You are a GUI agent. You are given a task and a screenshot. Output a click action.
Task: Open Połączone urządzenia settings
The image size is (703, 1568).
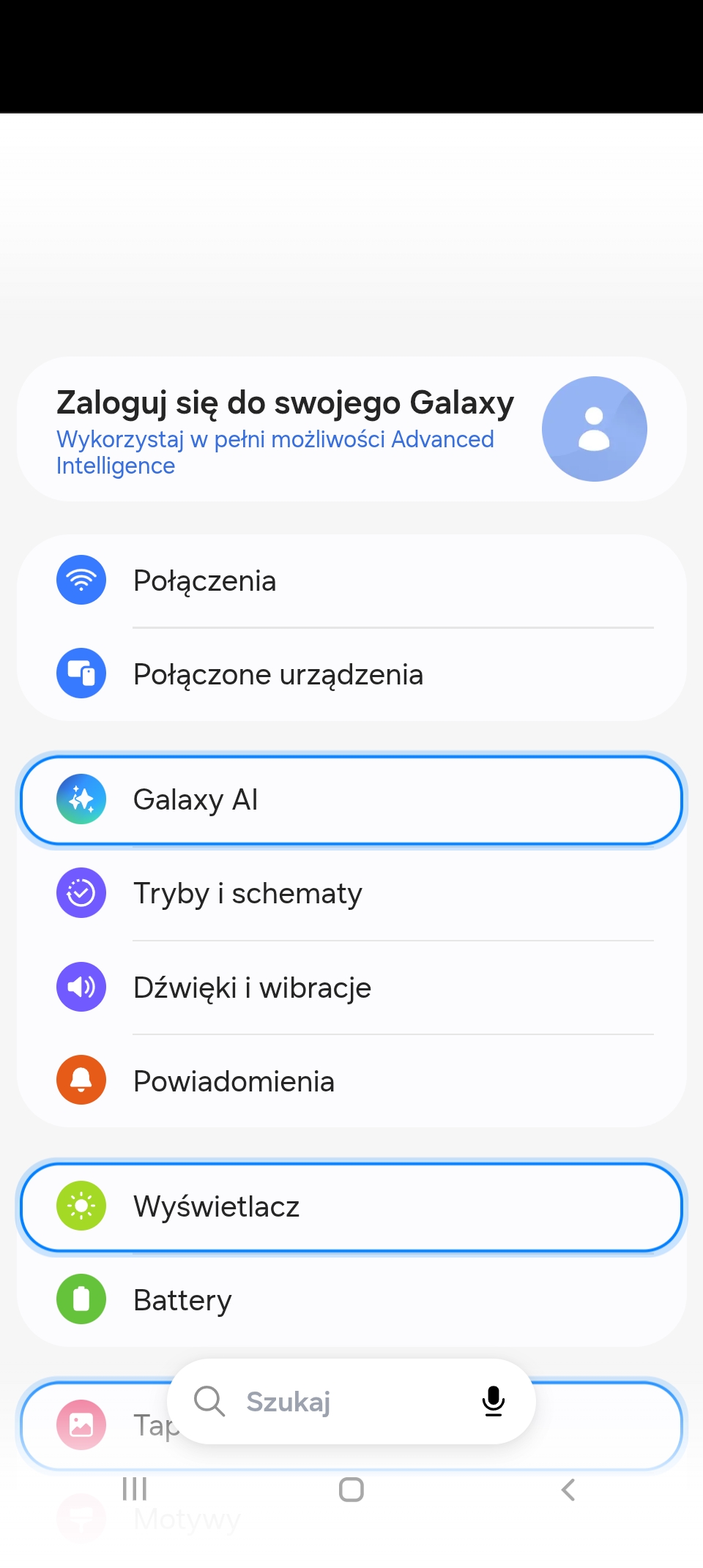click(x=351, y=674)
